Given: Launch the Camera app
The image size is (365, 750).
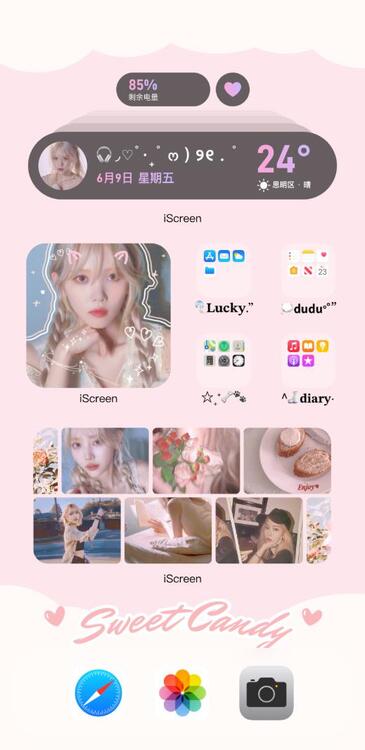Looking at the screenshot, I should tap(266, 693).
